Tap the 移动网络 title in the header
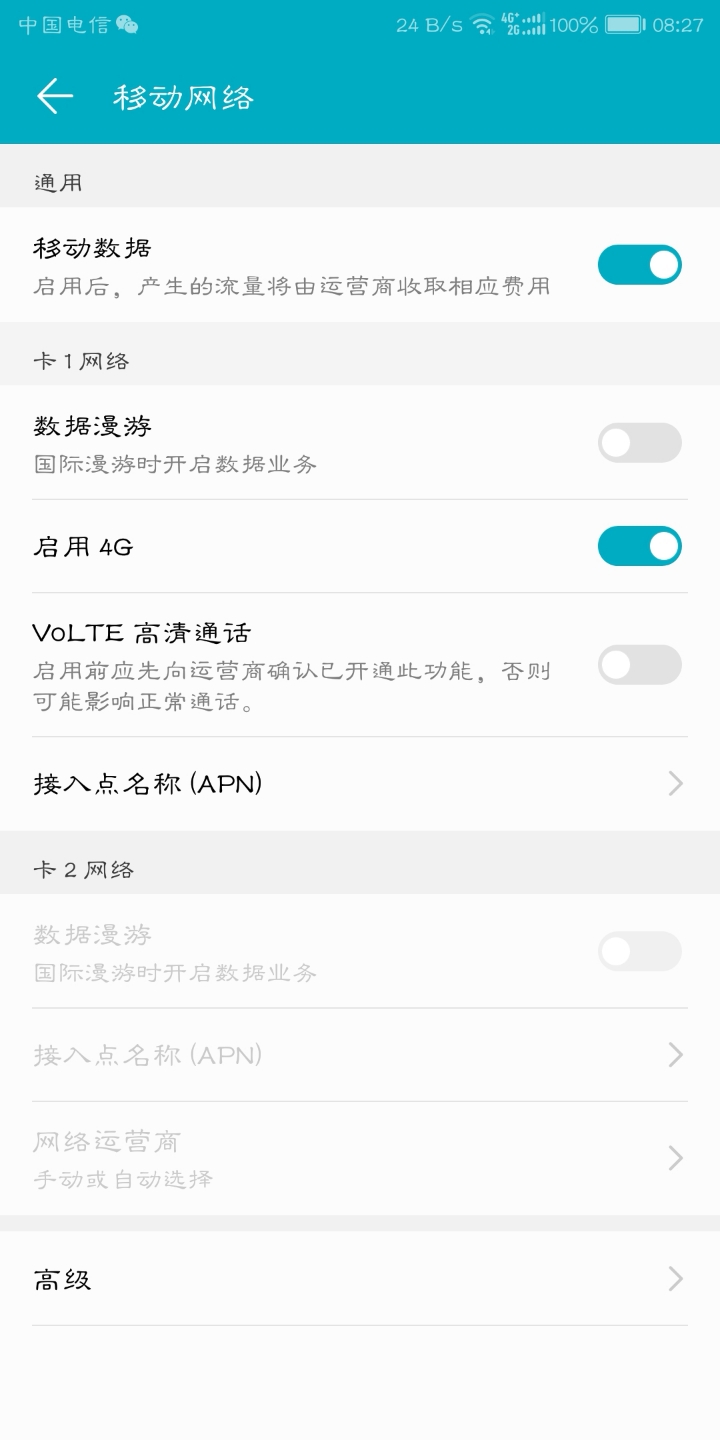Screen dimensions: 720x1440 click(x=185, y=96)
